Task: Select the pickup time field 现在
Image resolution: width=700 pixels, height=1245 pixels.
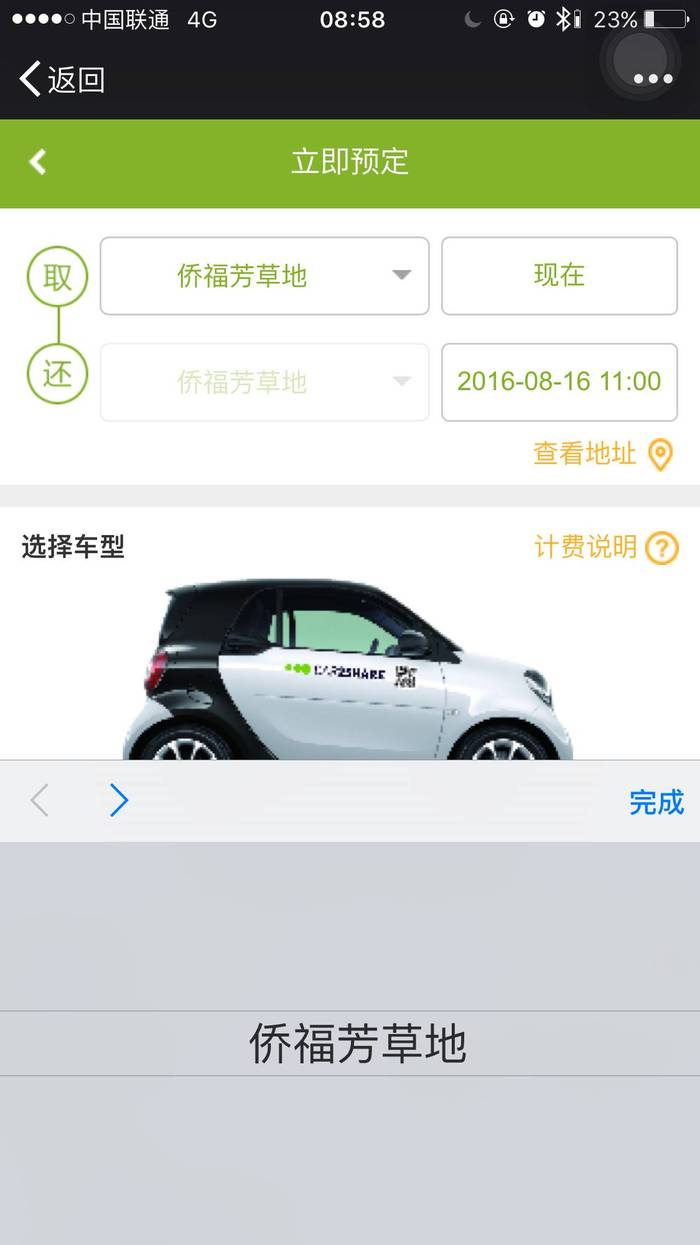Action: (559, 276)
